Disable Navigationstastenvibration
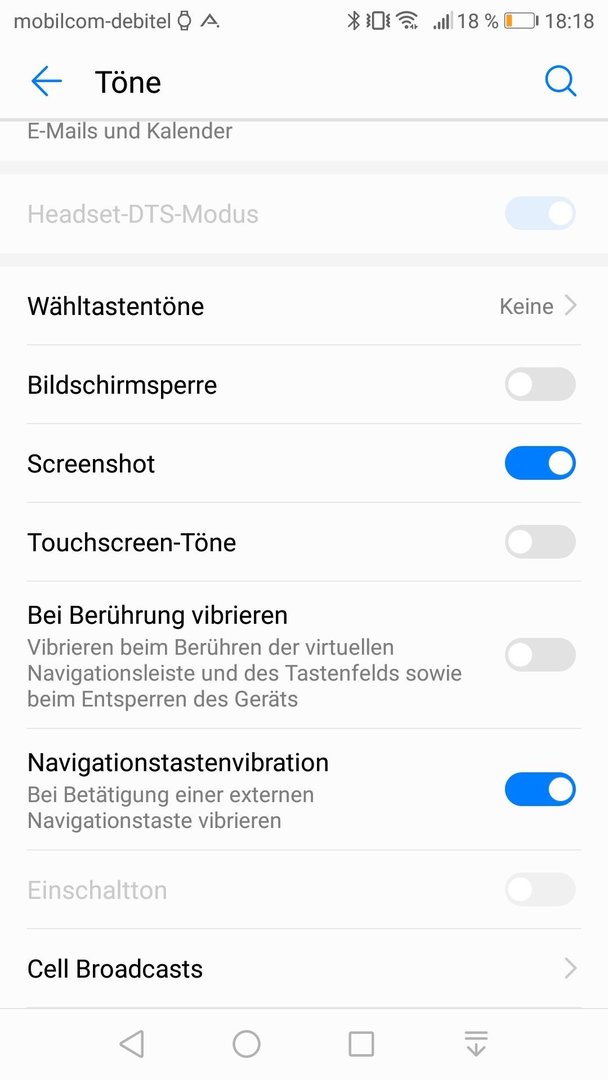The width and height of the screenshot is (608, 1080). coord(539,789)
